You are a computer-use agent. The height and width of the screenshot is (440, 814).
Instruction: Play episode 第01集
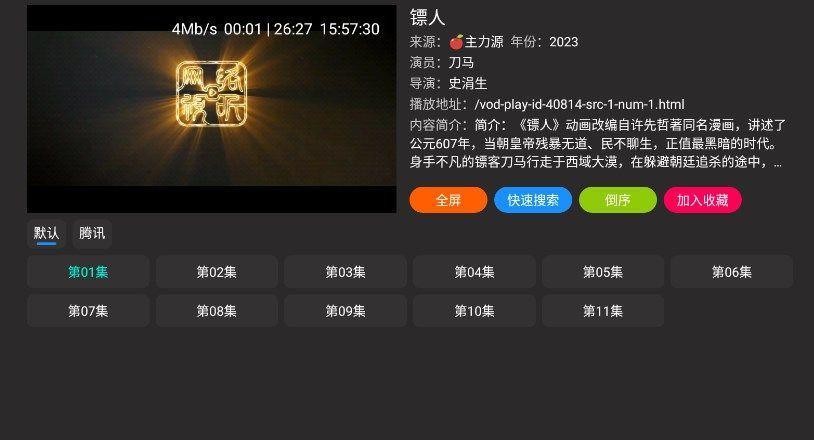coord(88,272)
